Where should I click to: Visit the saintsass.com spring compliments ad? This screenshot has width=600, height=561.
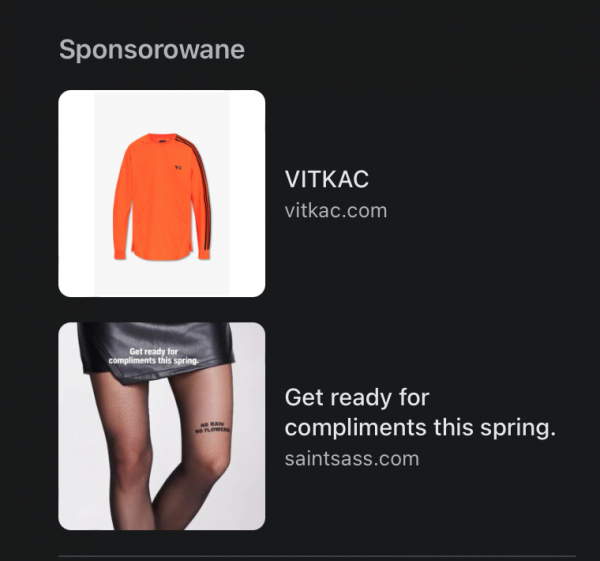pyautogui.click(x=419, y=412)
